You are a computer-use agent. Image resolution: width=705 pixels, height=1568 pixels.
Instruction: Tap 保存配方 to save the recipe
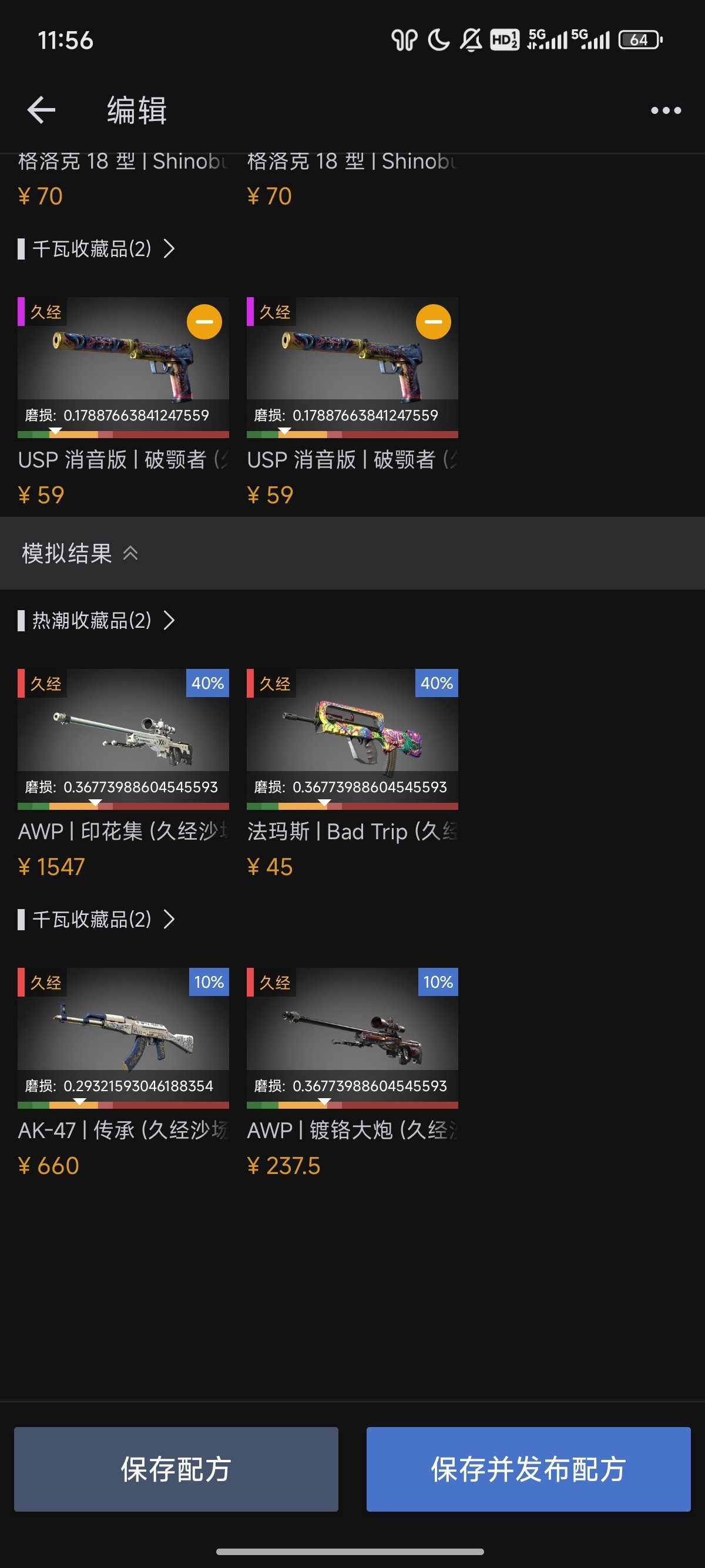(176, 1469)
